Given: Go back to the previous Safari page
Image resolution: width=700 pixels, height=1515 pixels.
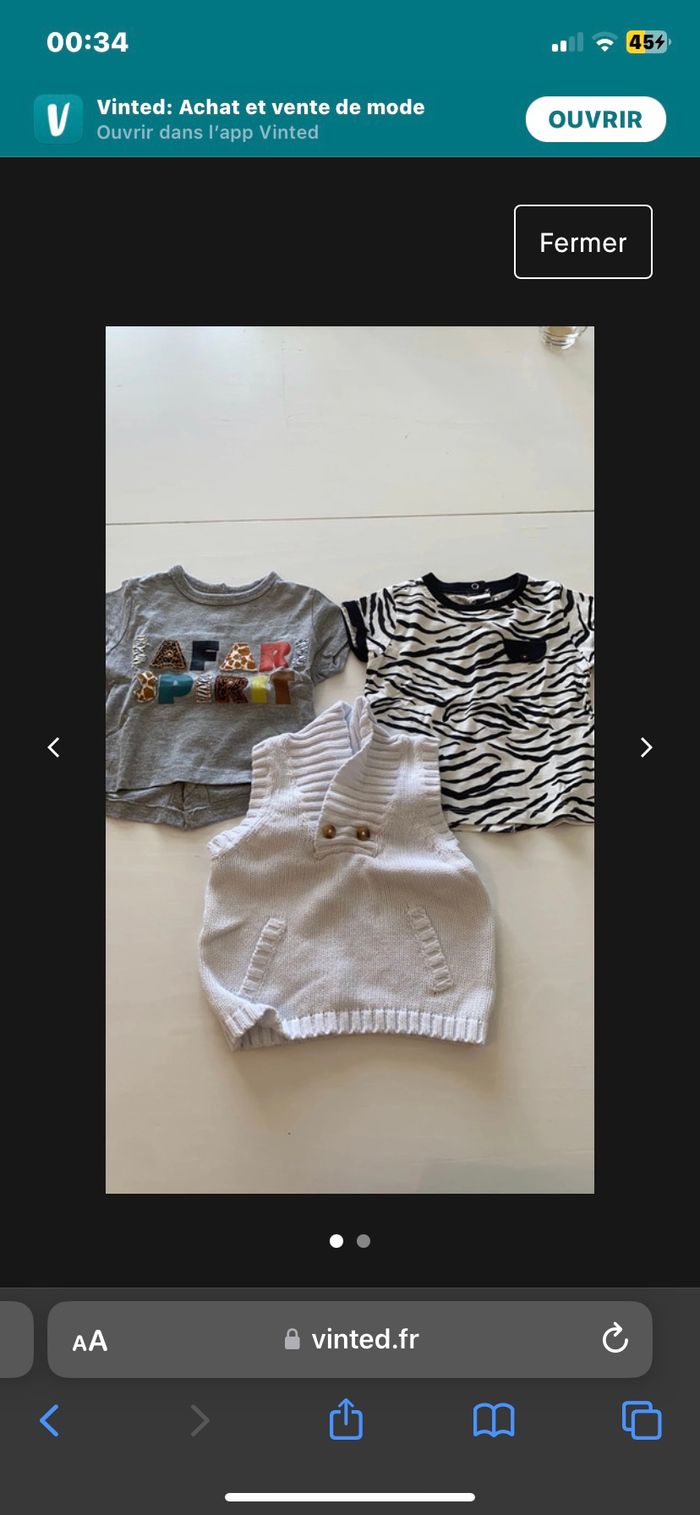Looking at the screenshot, I should [x=49, y=1420].
